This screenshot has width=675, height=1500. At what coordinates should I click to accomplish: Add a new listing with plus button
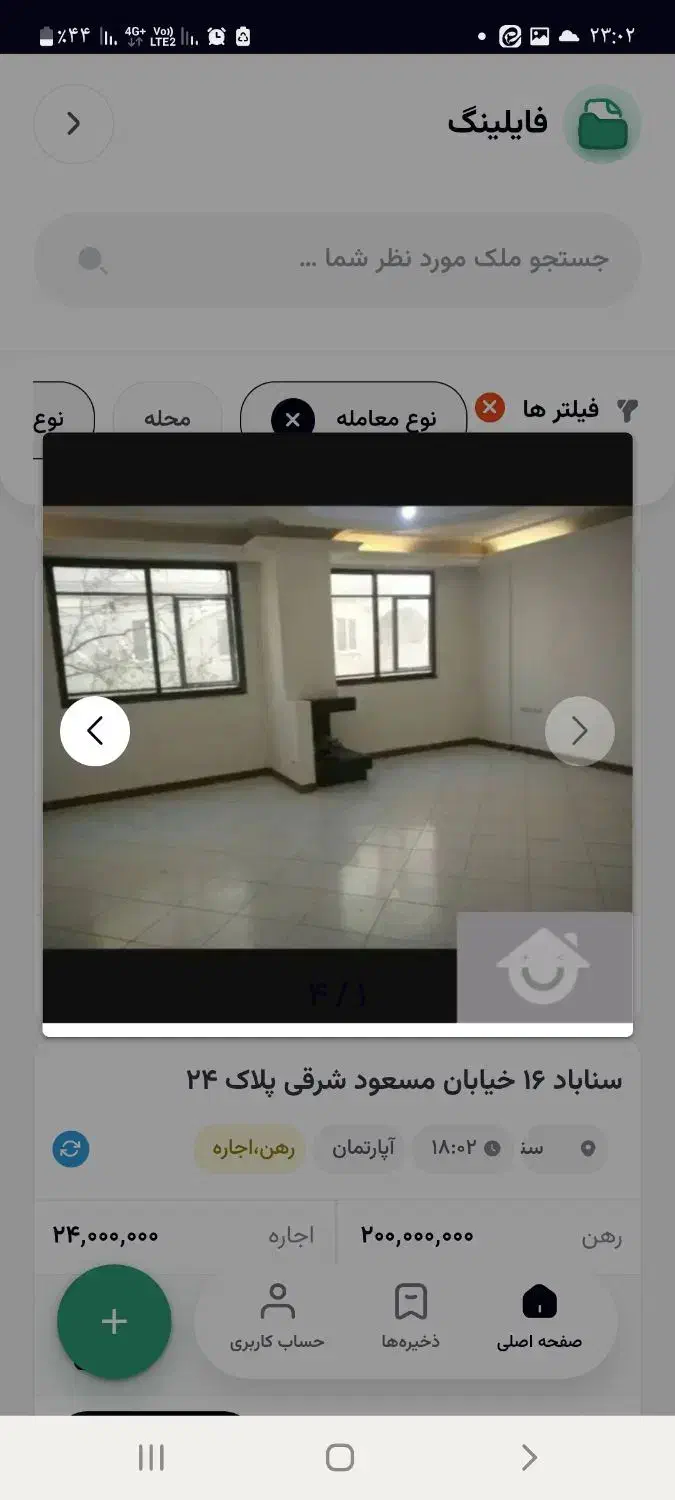(x=114, y=1322)
